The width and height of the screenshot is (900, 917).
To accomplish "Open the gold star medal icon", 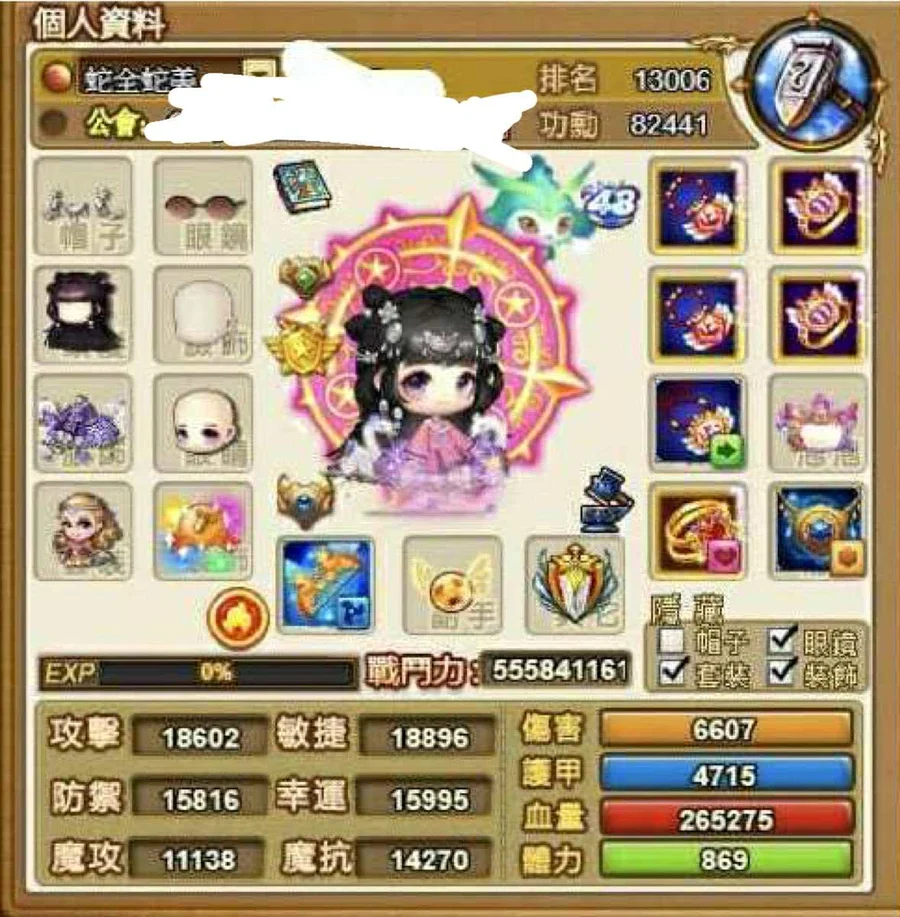I will coord(296,343).
